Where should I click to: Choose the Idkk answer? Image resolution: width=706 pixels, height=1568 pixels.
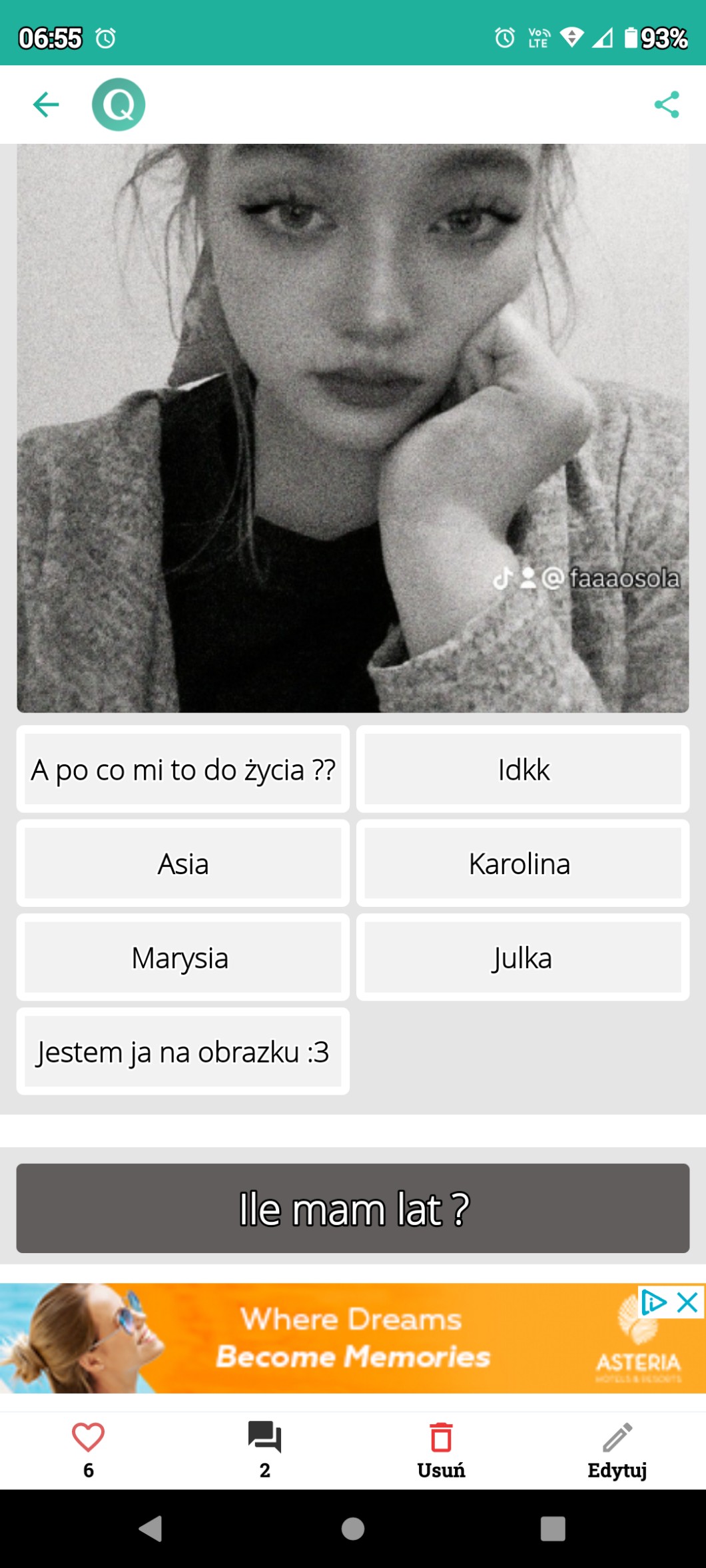coord(523,769)
